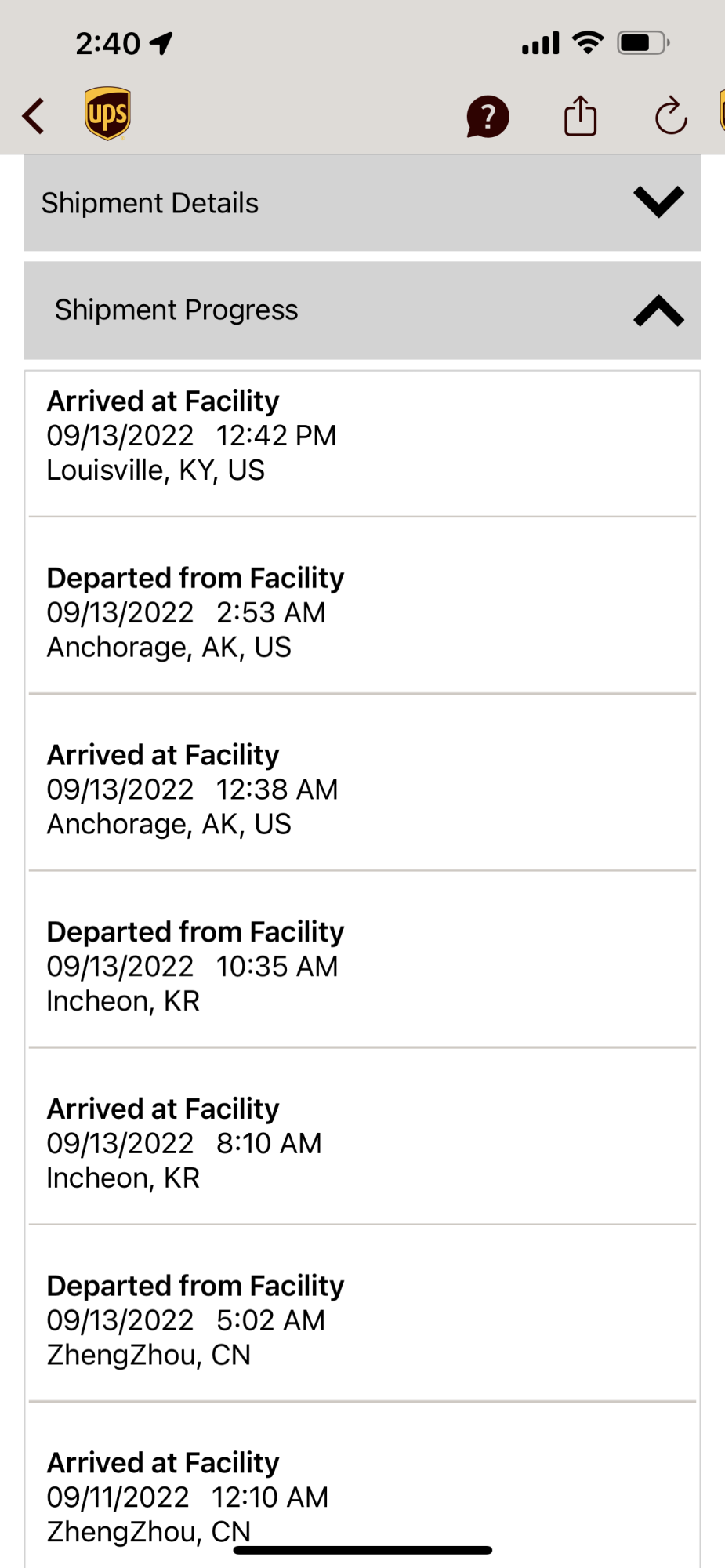Open the help chat icon
Viewport: 725px width, 1568px height.
point(488,117)
